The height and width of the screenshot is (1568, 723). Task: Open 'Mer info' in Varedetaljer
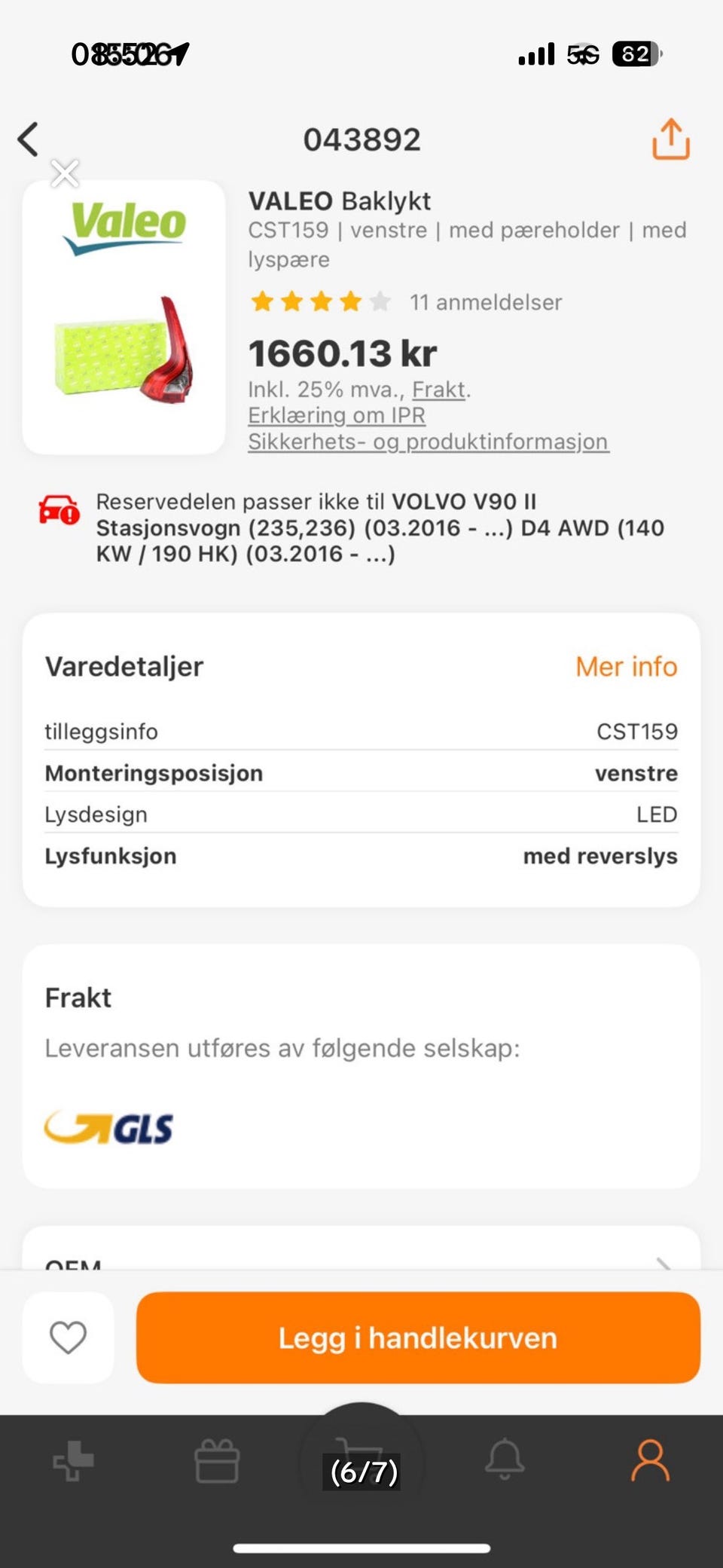[x=626, y=666]
